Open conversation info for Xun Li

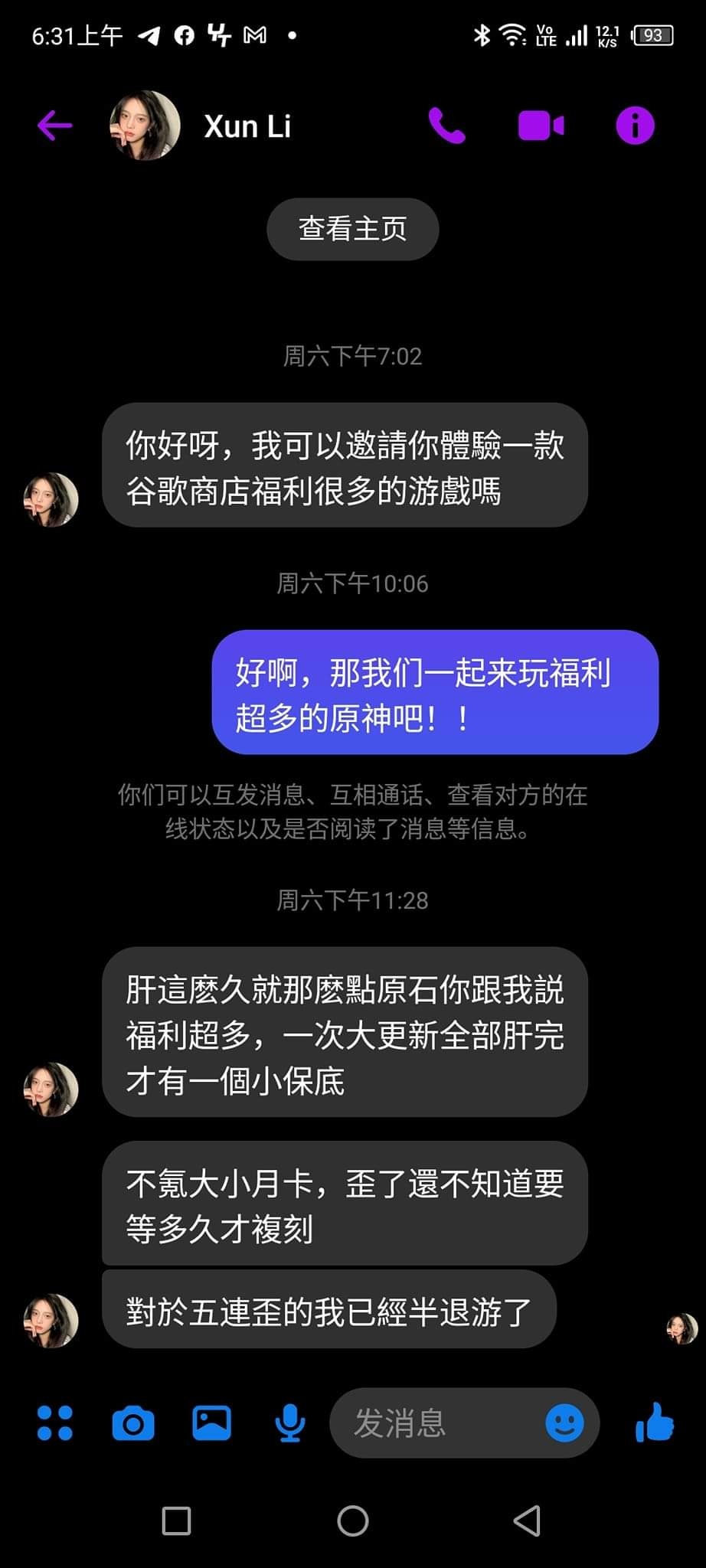tap(635, 126)
